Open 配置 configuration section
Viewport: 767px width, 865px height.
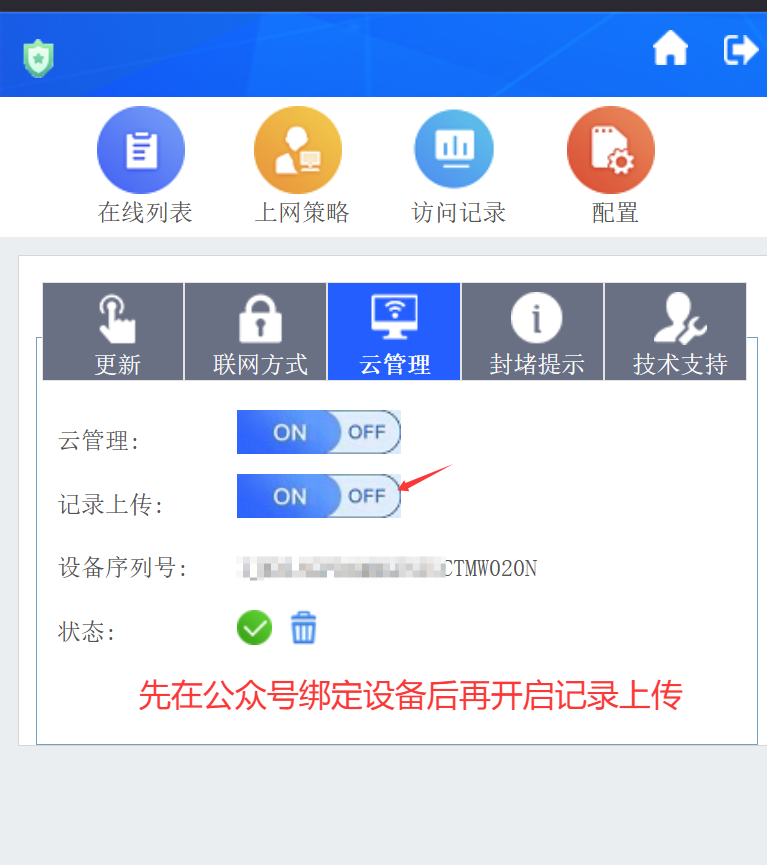pyautogui.click(x=611, y=165)
